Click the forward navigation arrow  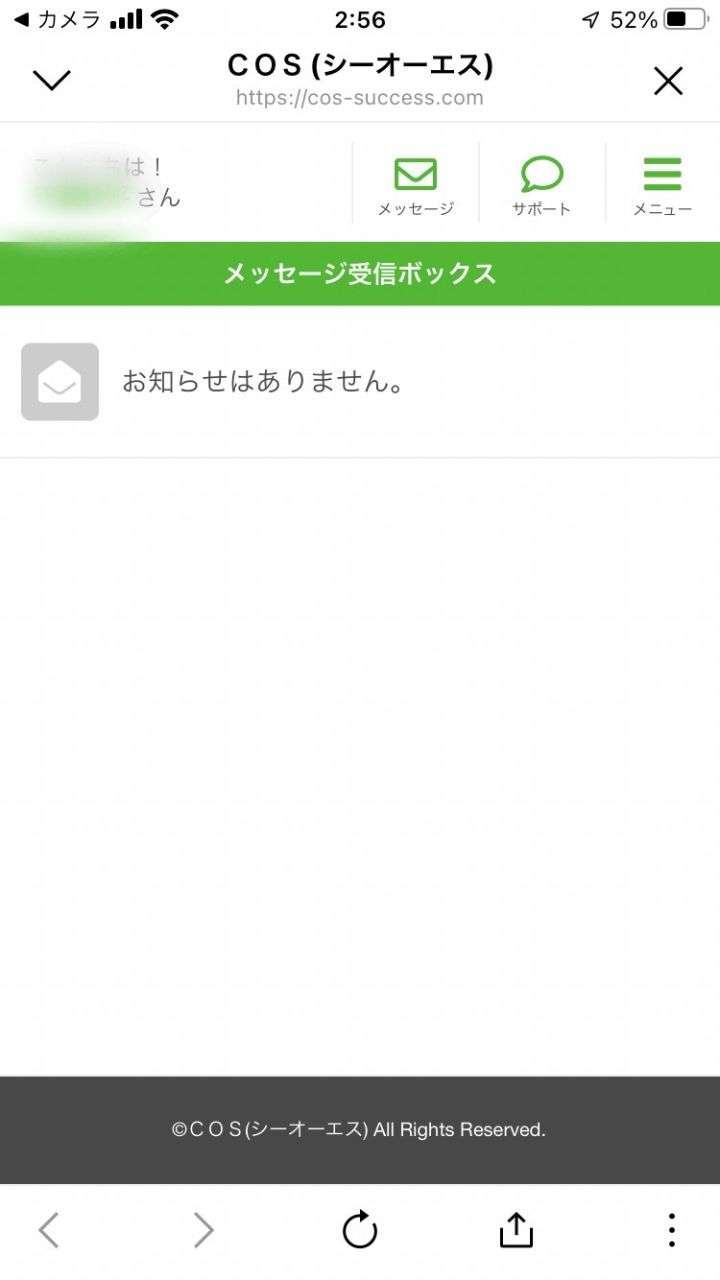click(202, 1230)
